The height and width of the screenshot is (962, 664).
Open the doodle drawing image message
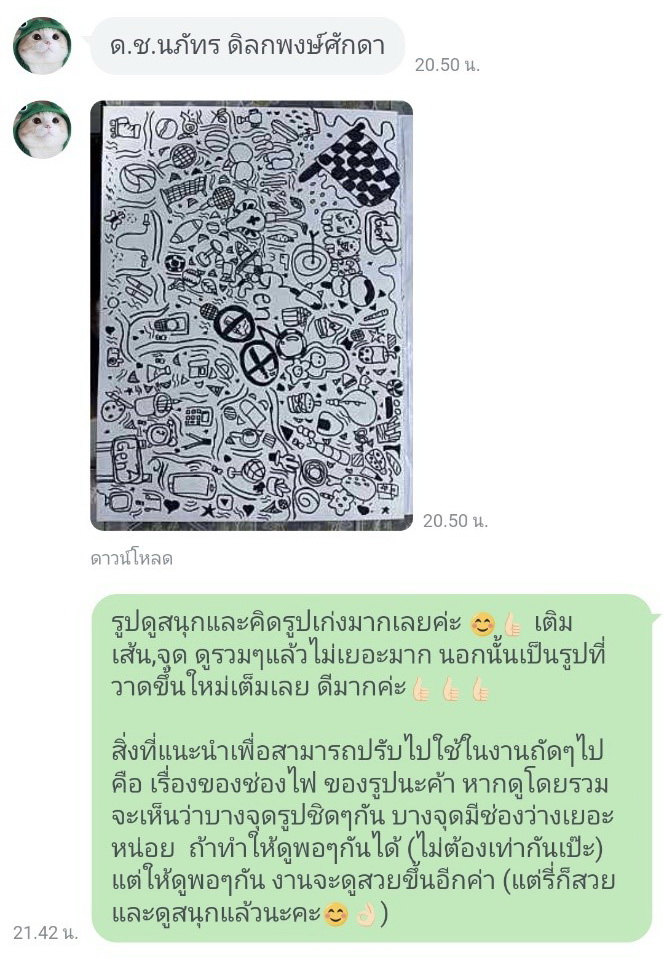pyautogui.click(x=251, y=315)
